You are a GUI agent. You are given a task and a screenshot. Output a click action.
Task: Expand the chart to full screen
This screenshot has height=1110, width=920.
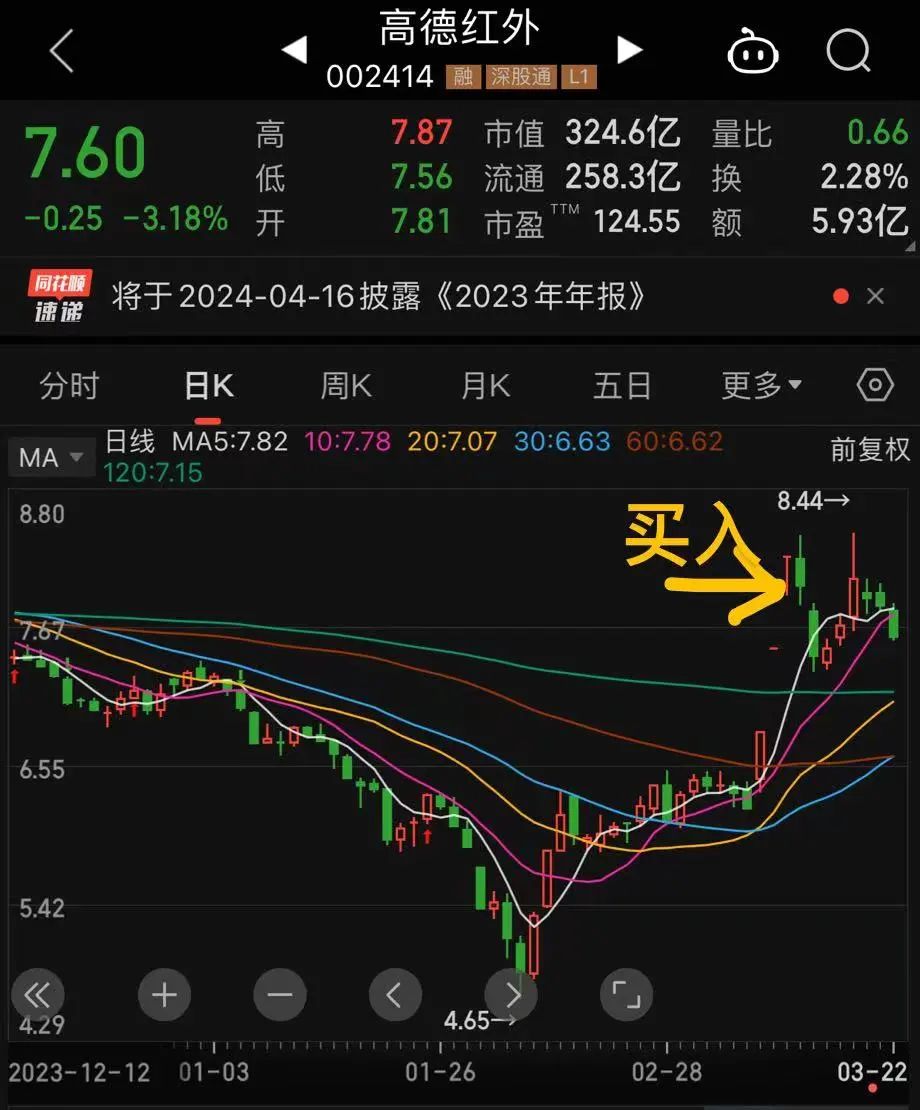point(626,995)
